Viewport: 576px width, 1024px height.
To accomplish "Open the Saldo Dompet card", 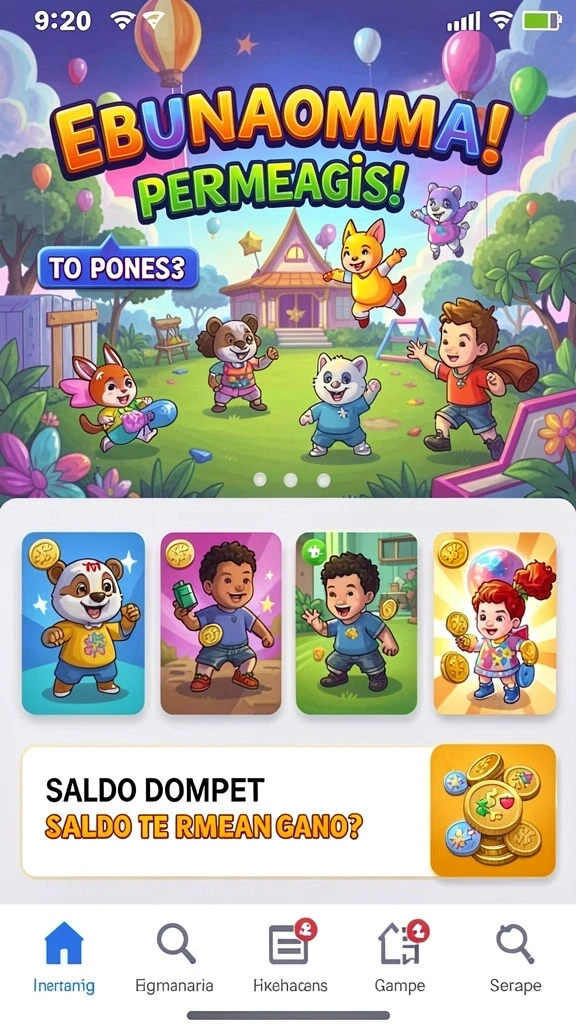I will pyautogui.click(x=289, y=810).
